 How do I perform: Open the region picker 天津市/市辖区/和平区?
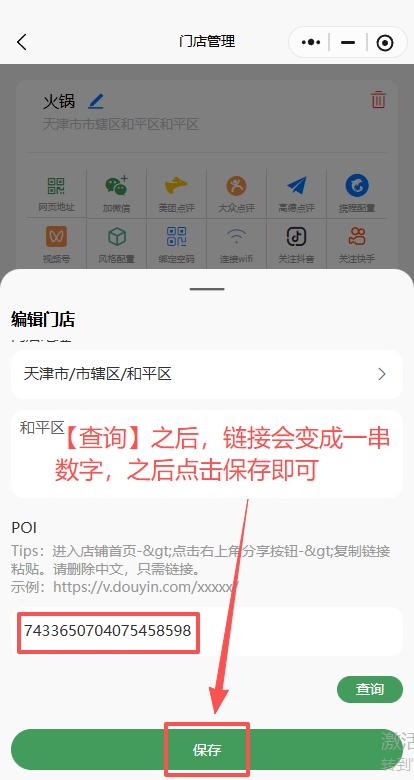(x=207, y=374)
